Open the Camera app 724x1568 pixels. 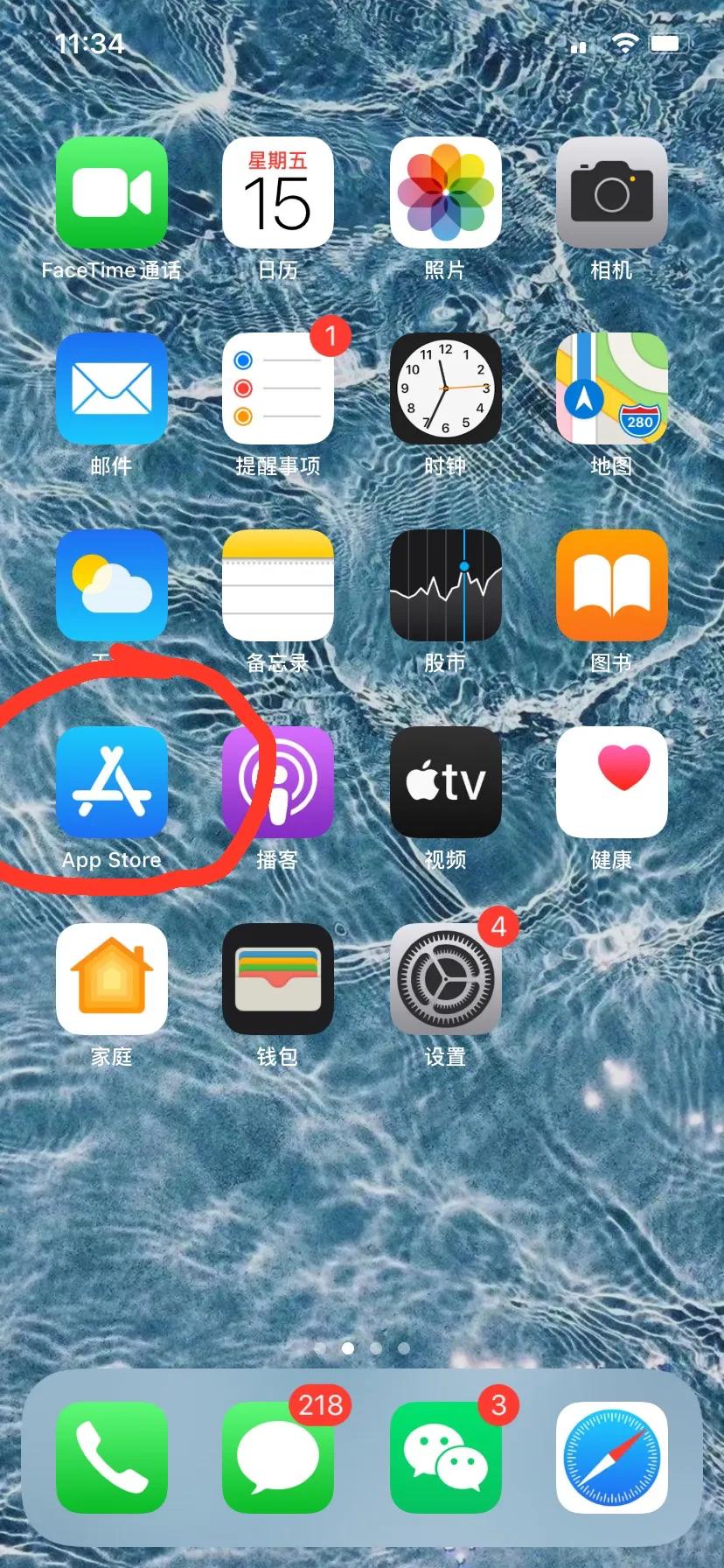coord(611,192)
